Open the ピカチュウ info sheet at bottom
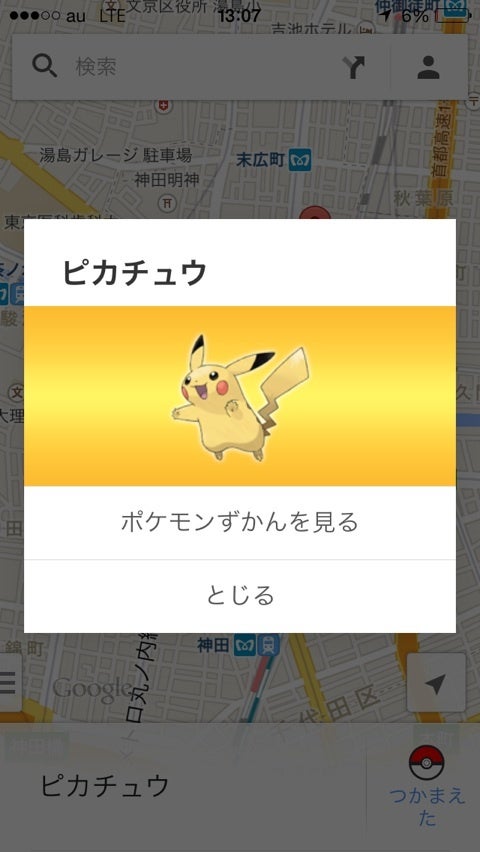Image resolution: width=480 pixels, height=852 pixels. 183,786
